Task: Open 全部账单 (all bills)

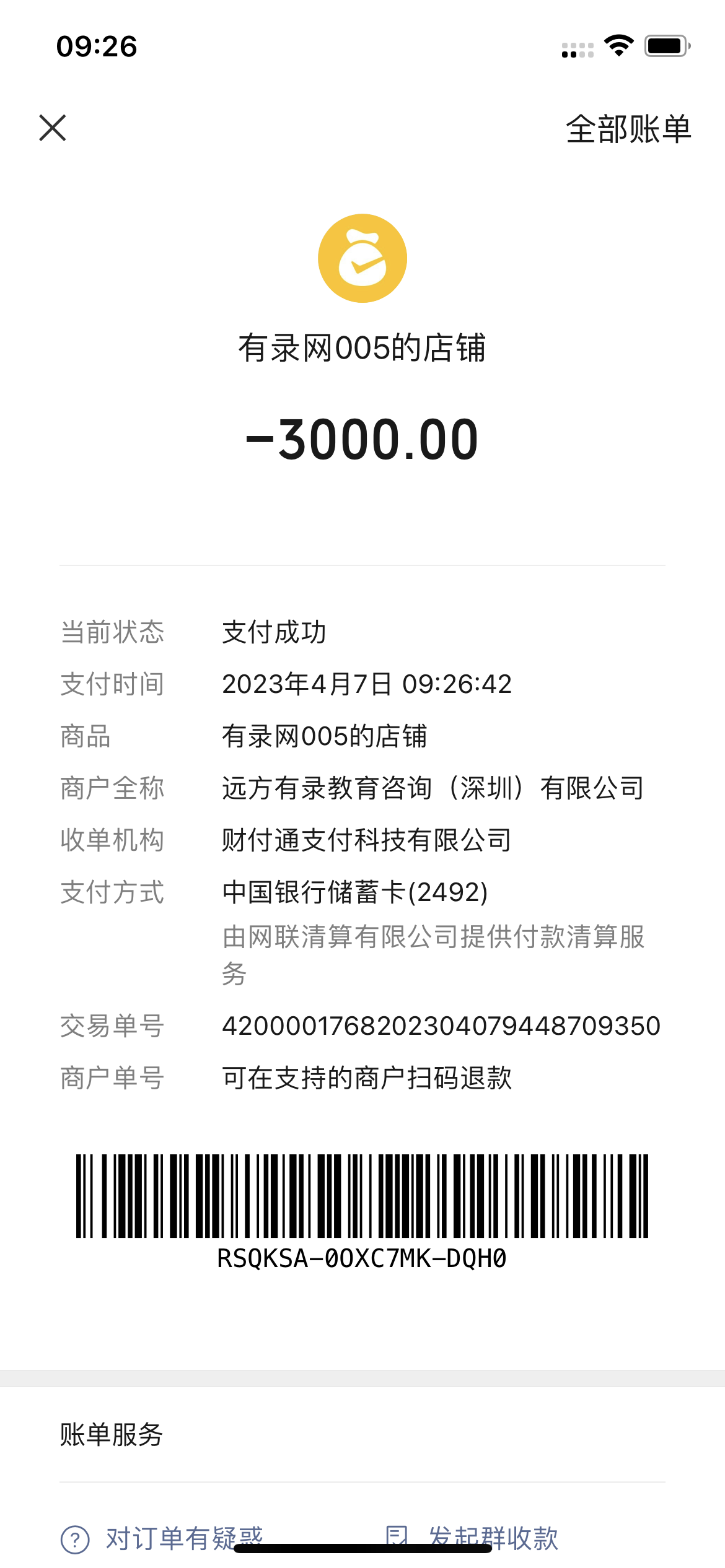Action: point(628,129)
